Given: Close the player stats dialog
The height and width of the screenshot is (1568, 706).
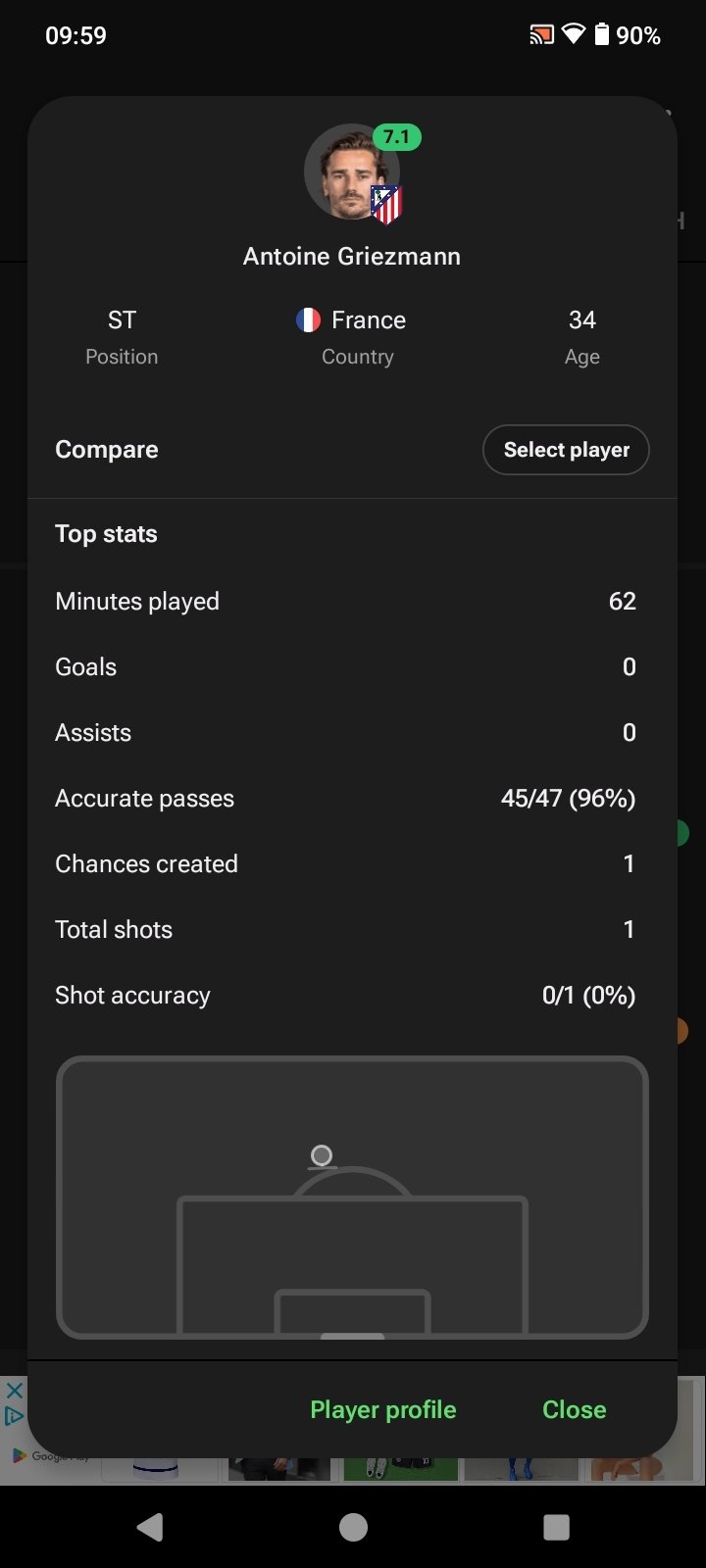Looking at the screenshot, I should [575, 1409].
